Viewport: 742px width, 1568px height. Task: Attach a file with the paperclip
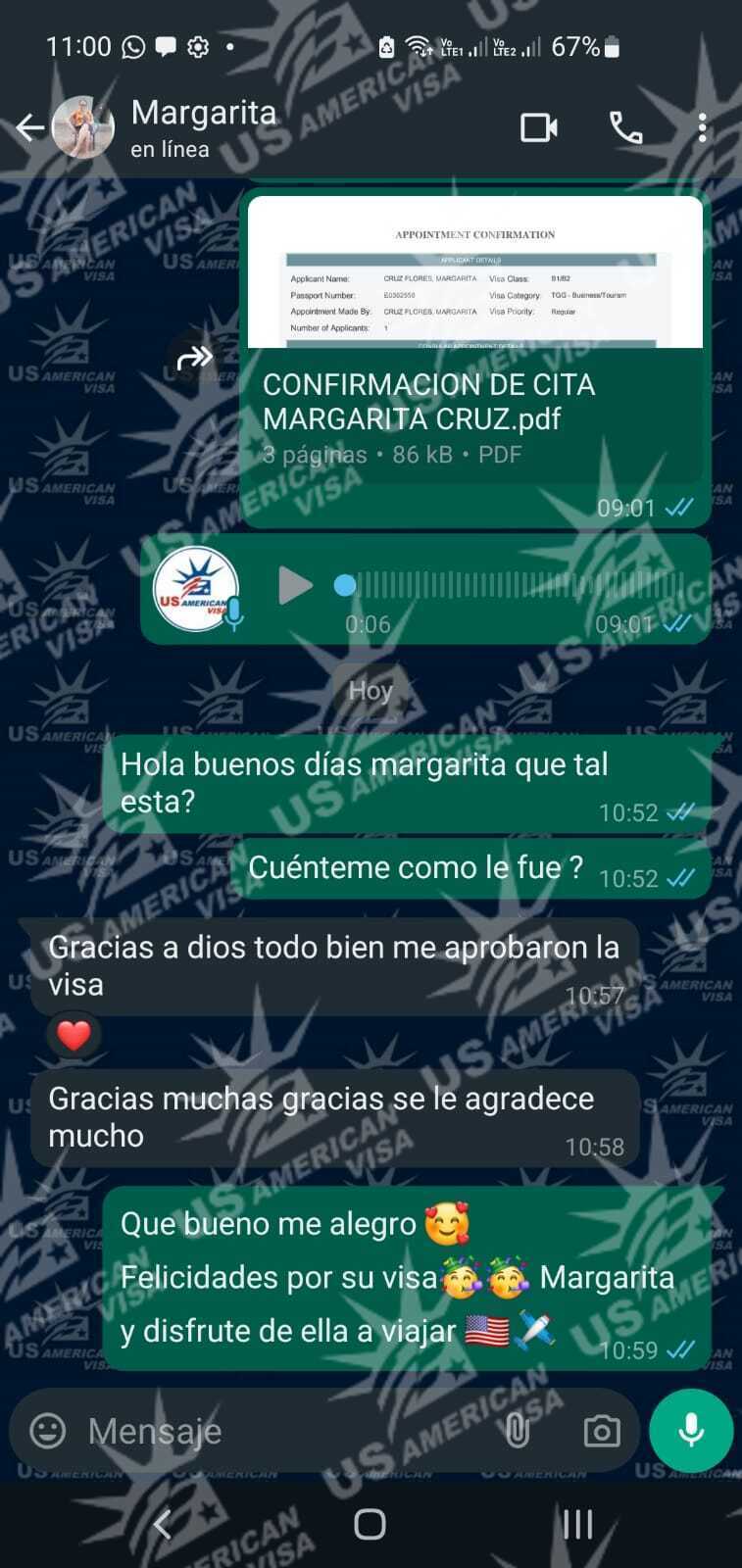(x=517, y=1431)
